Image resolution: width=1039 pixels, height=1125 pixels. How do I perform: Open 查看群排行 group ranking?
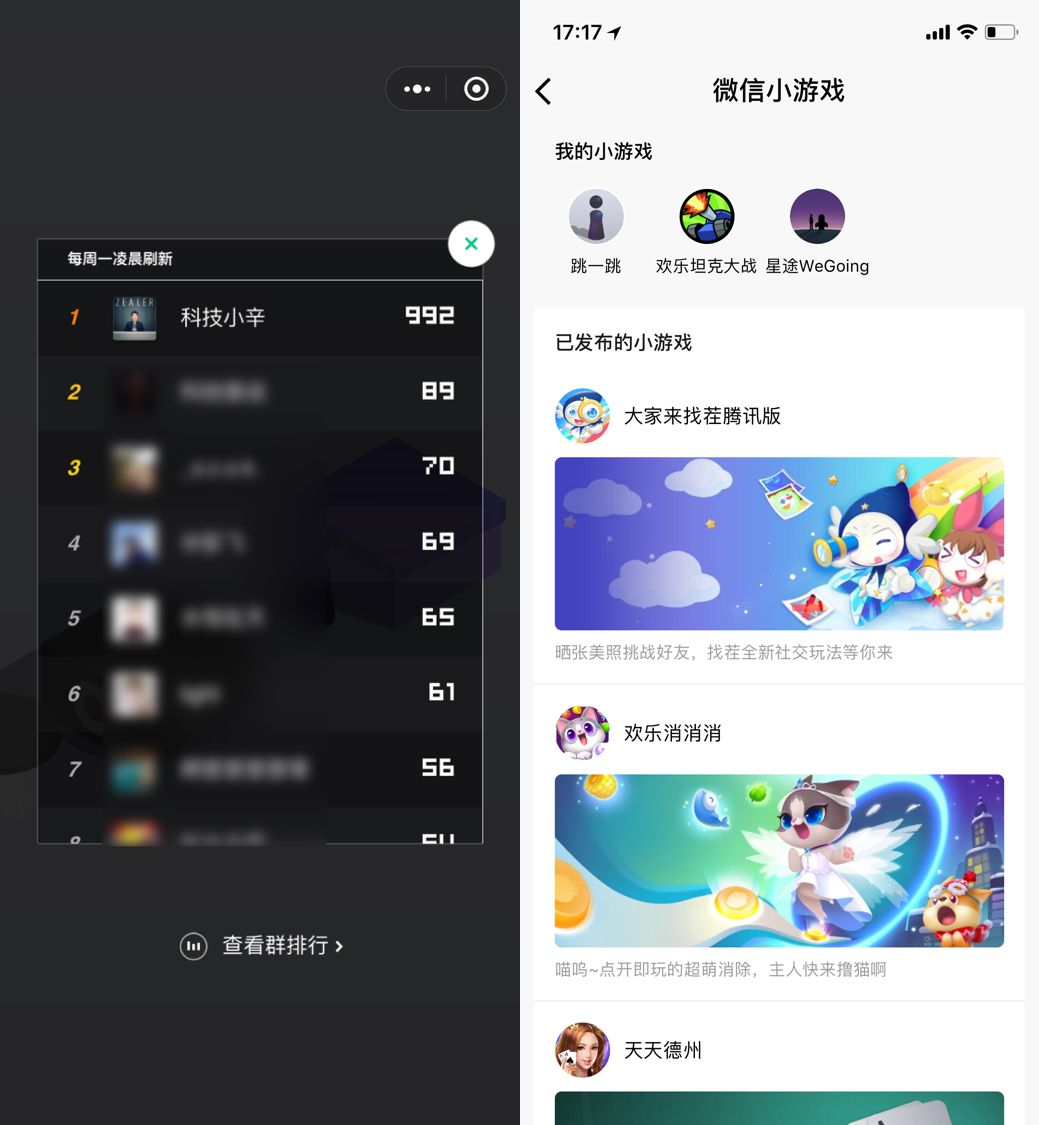click(x=262, y=945)
